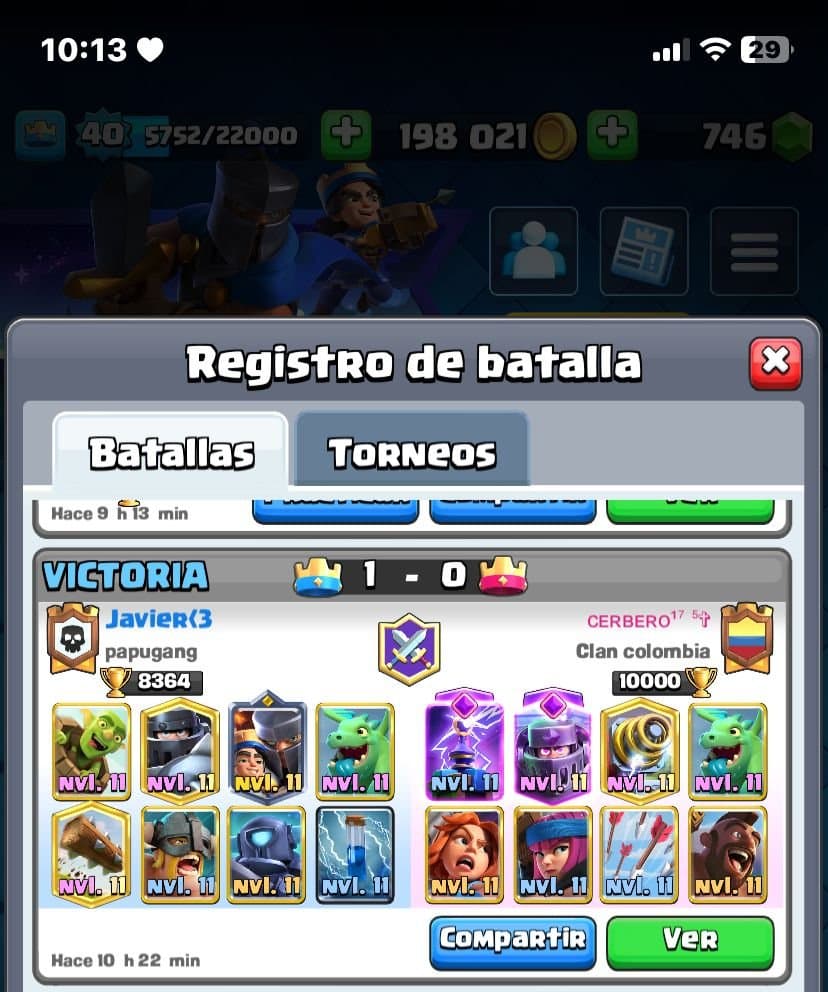Switch to the Torneos tab
Image resolution: width=828 pixels, height=992 pixels.
(x=412, y=453)
